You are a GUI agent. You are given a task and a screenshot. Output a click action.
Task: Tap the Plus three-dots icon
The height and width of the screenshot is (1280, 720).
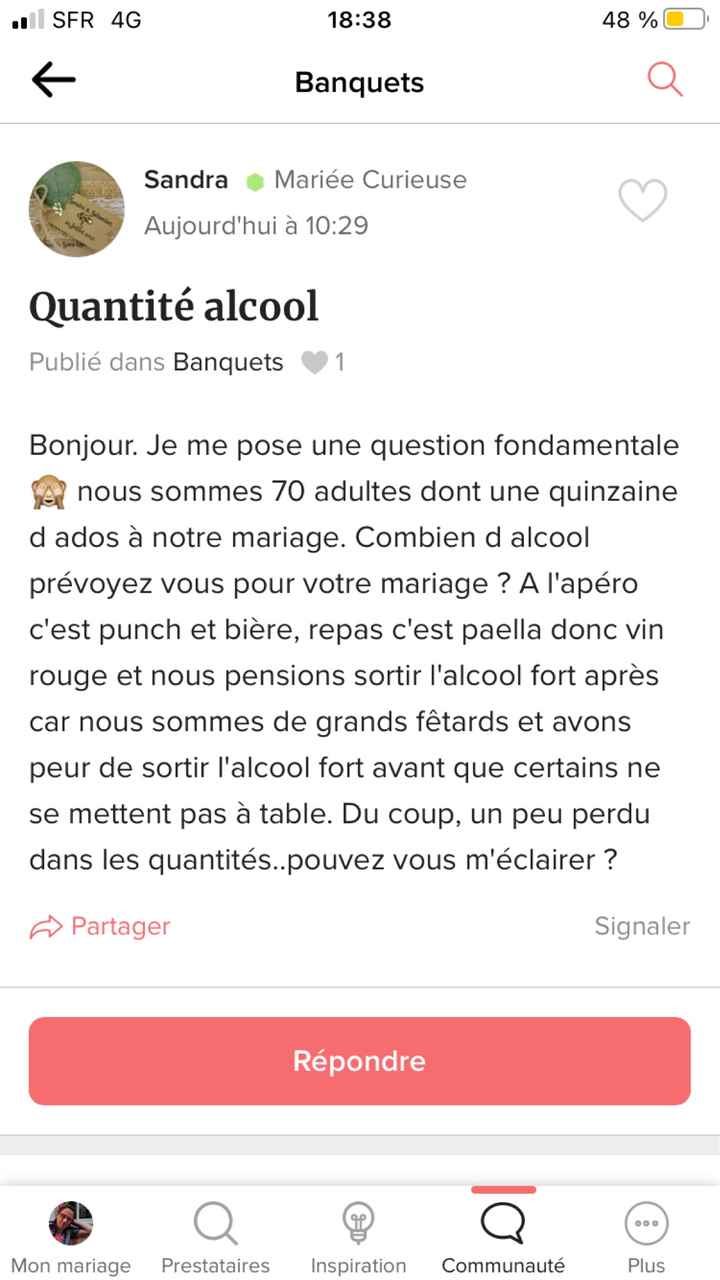tap(646, 1222)
